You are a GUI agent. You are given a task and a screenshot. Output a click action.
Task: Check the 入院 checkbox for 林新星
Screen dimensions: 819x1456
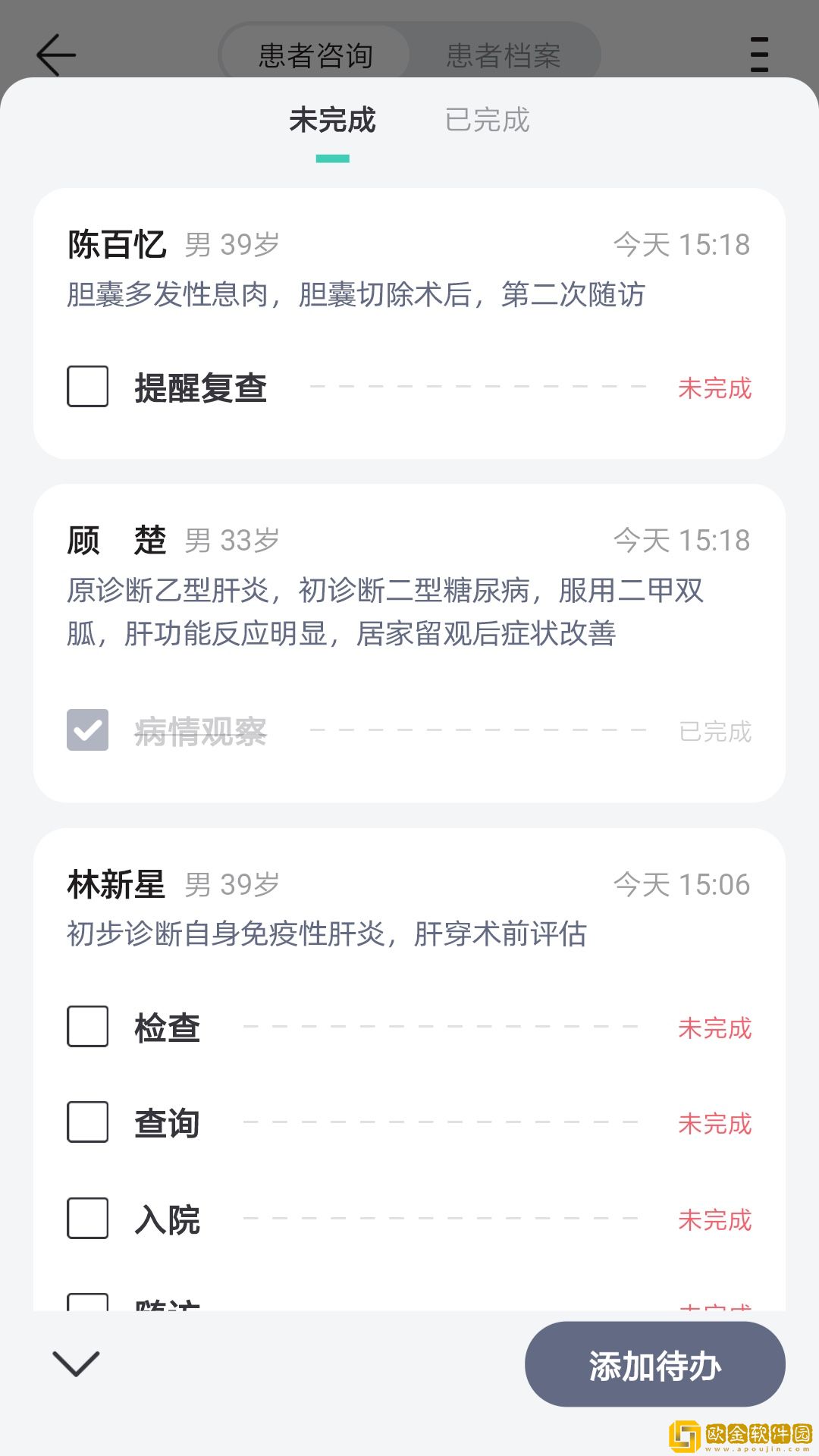pyautogui.click(x=88, y=1219)
